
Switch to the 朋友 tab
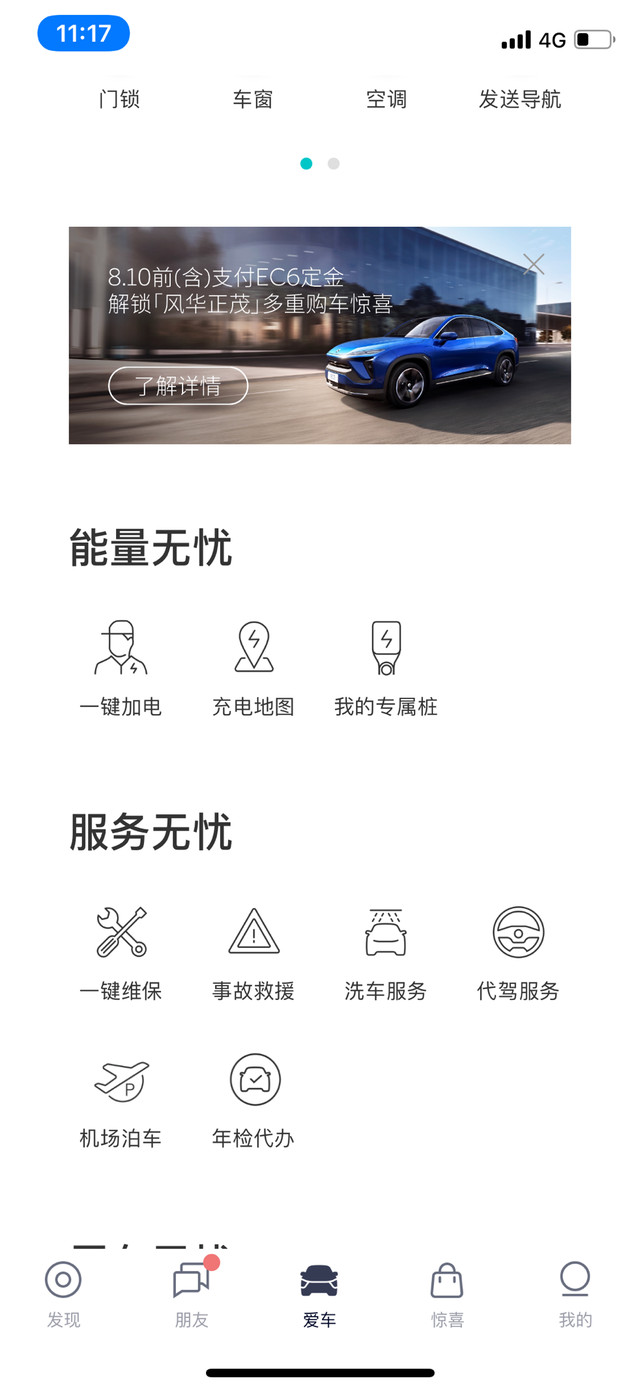(191, 1294)
